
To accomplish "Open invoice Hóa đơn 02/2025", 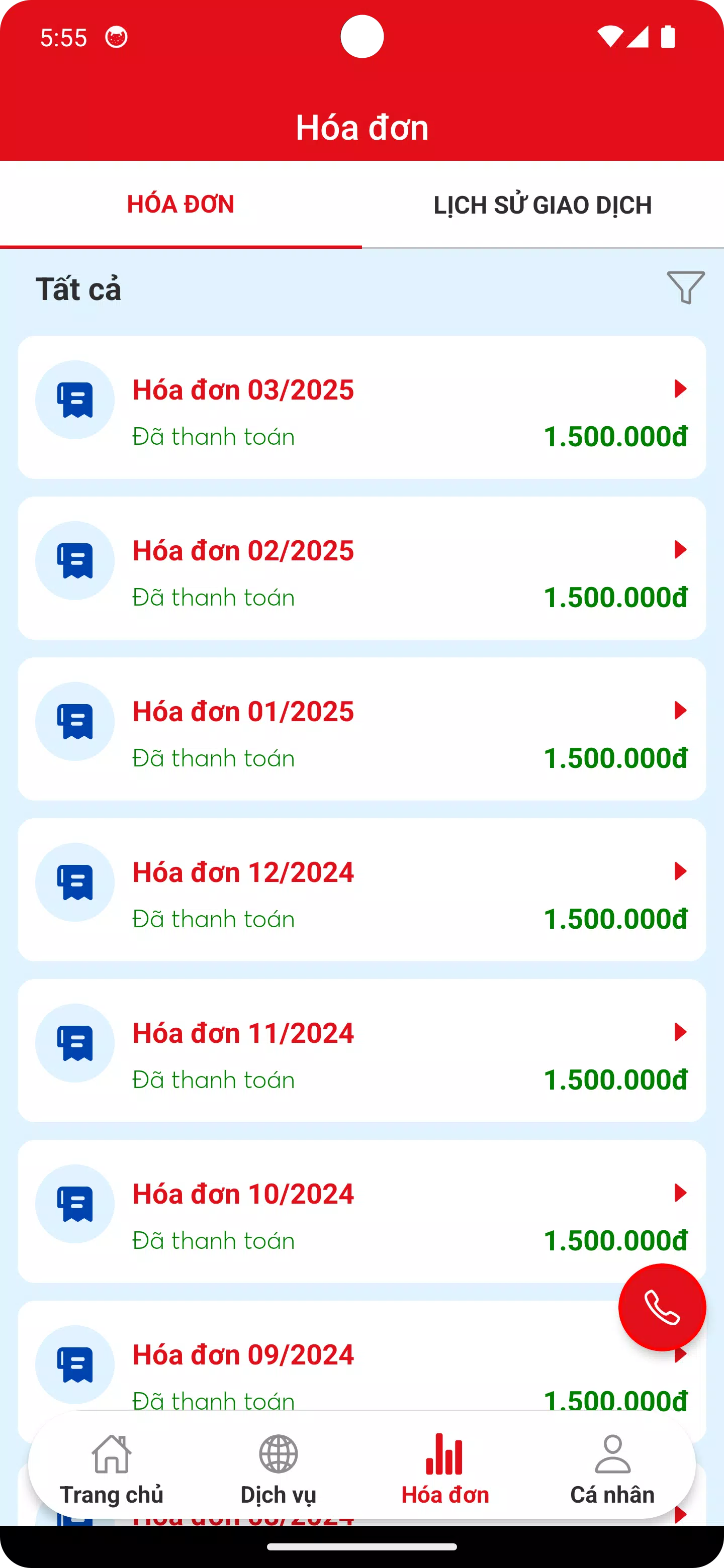I will 243,550.
